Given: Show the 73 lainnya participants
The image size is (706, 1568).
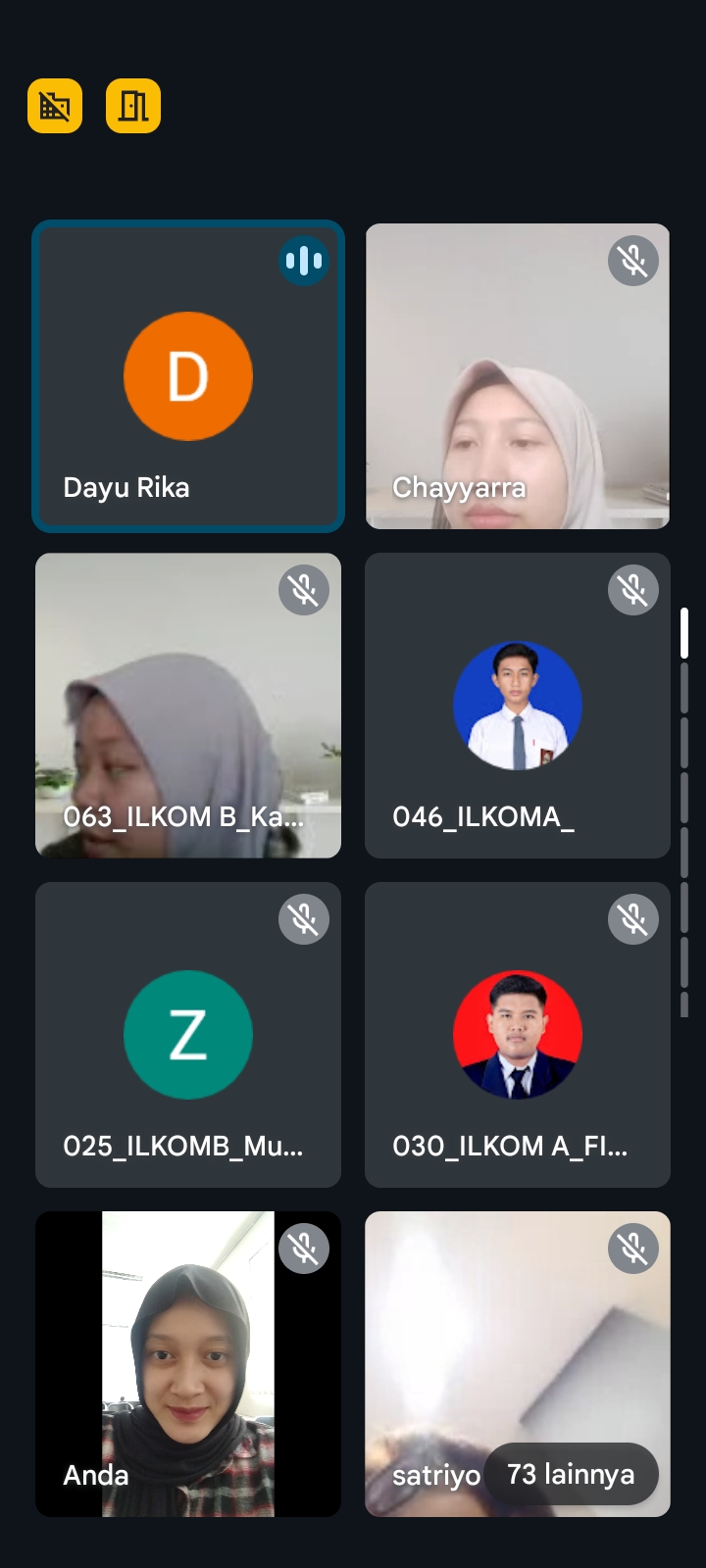Looking at the screenshot, I should (x=571, y=1474).
